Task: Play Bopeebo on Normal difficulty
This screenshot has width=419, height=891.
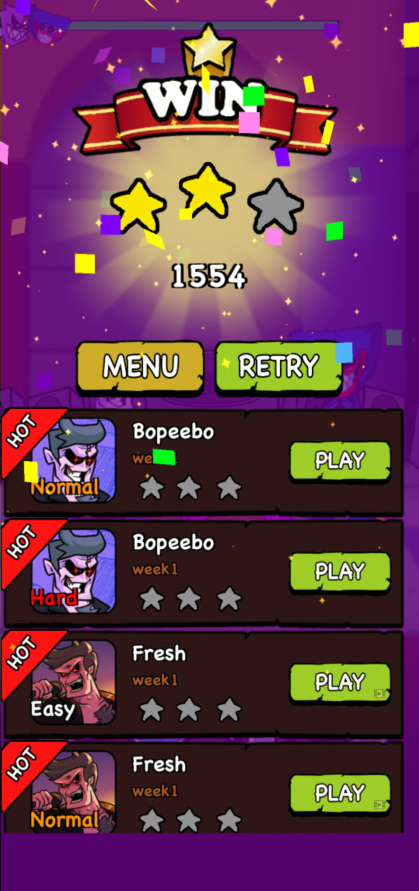Action: click(340, 461)
